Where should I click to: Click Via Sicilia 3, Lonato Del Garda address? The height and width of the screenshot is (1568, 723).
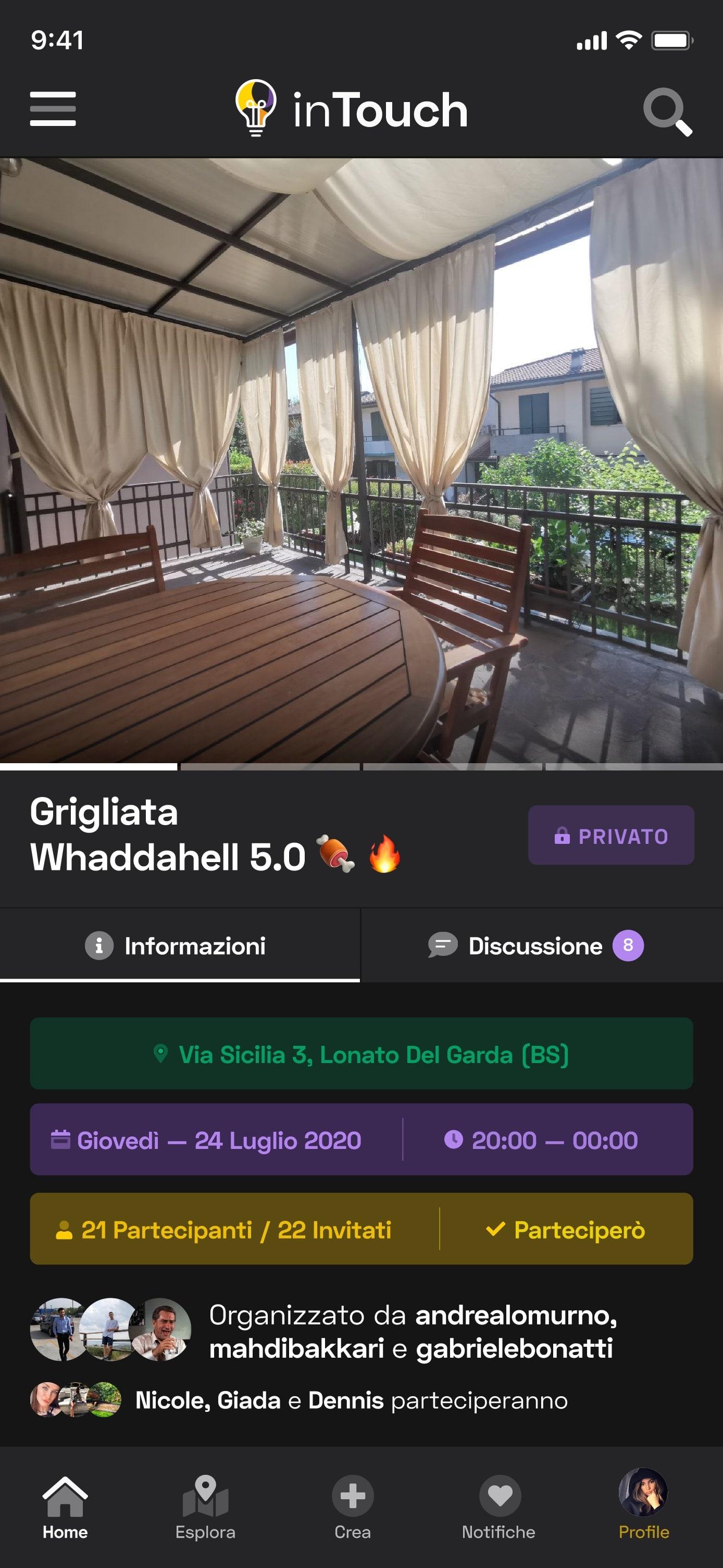tap(373, 1054)
